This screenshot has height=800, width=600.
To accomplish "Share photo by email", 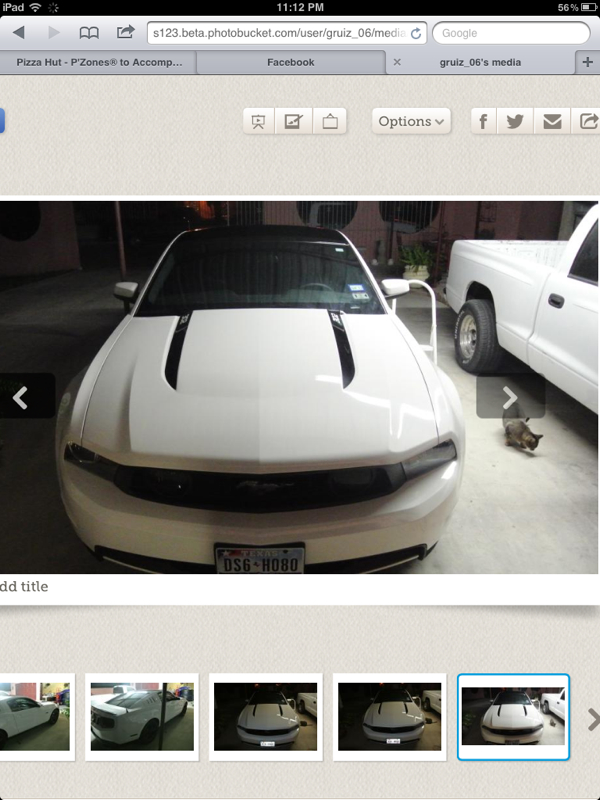I will point(552,121).
